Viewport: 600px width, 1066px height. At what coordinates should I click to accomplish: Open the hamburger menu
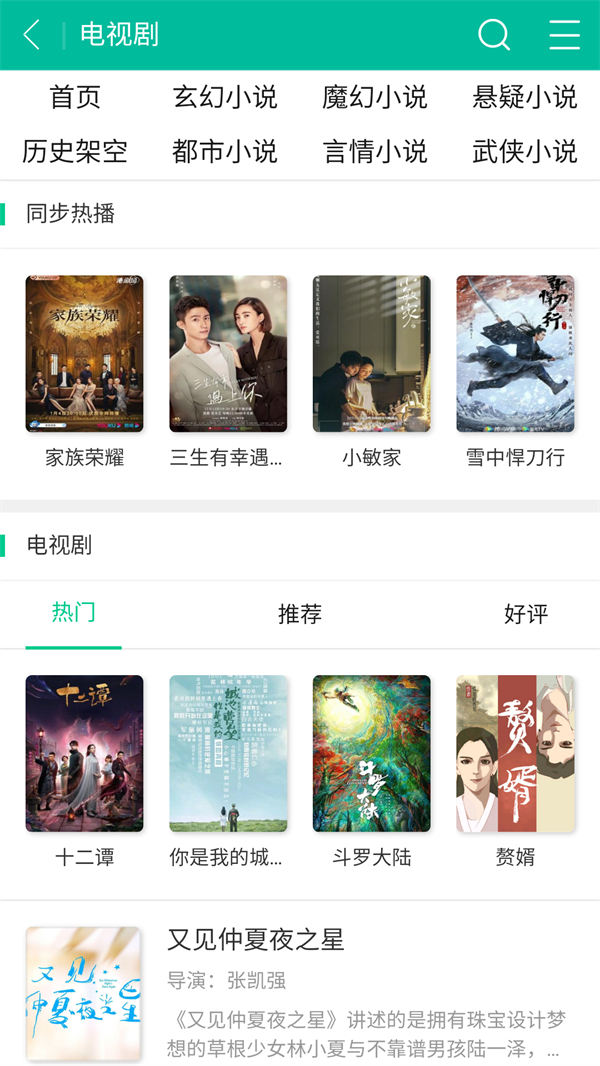pyautogui.click(x=564, y=35)
